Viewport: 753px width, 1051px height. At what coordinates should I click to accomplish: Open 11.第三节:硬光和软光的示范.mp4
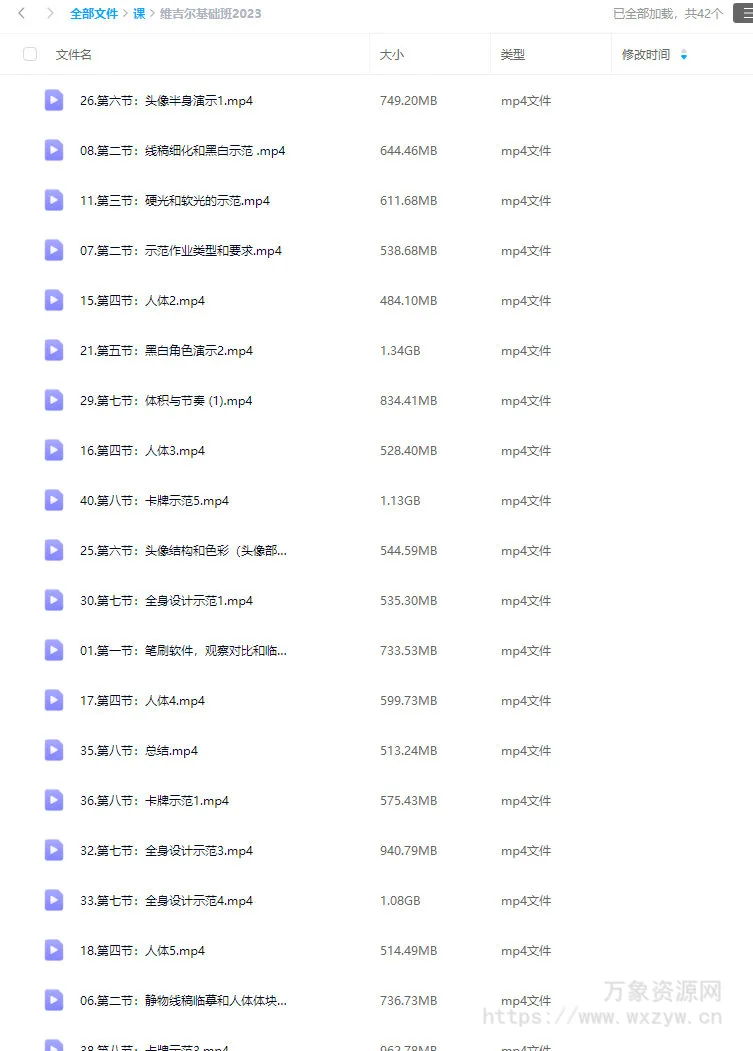pos(174,201)
